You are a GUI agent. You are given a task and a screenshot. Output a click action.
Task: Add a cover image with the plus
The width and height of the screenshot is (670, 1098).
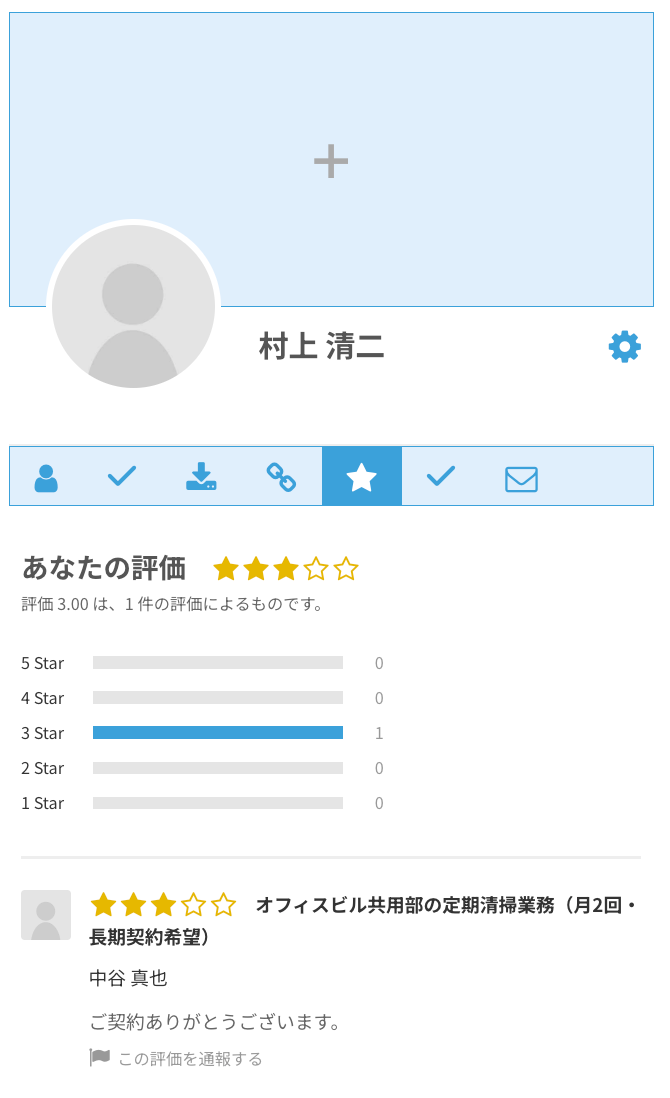330,161
